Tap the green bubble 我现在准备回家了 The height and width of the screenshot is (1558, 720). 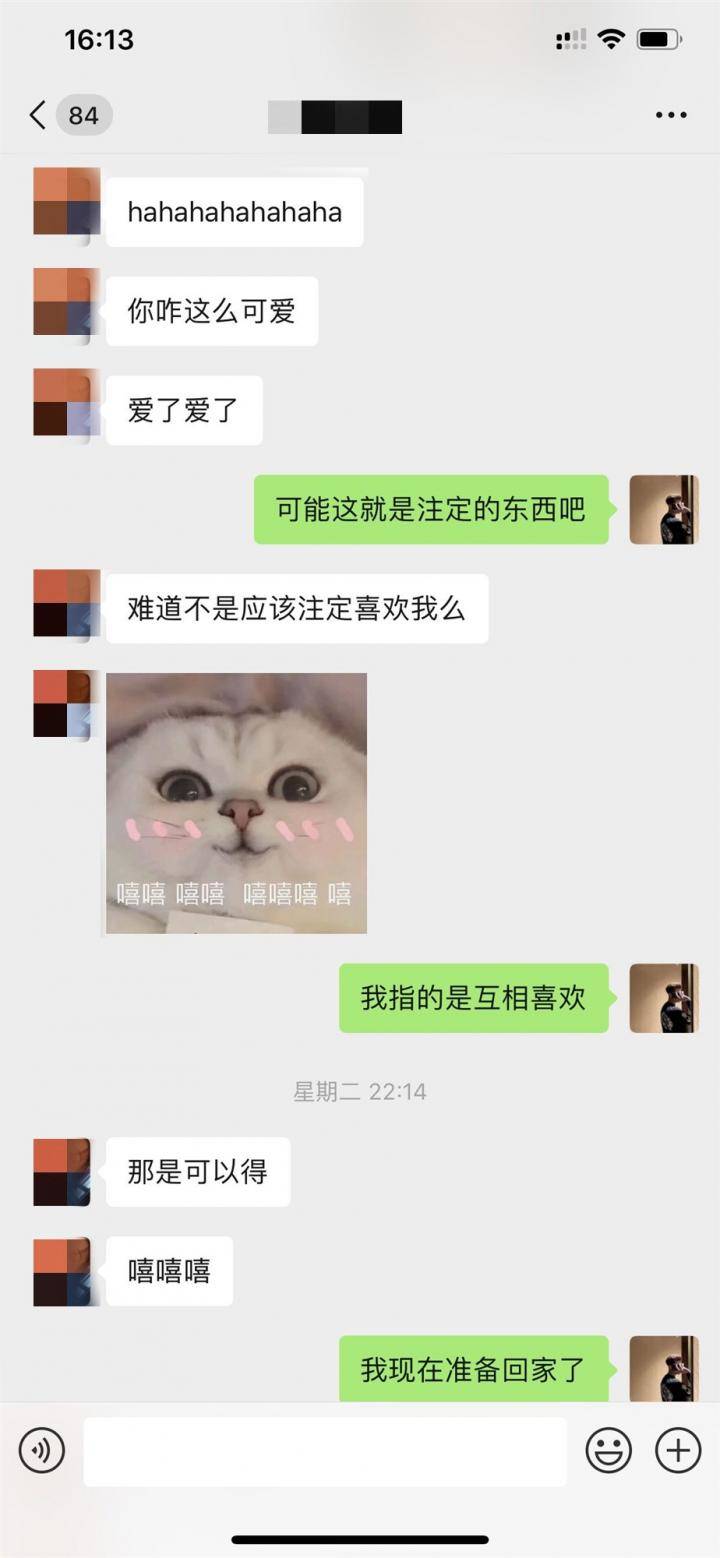tap(474, 1370)
